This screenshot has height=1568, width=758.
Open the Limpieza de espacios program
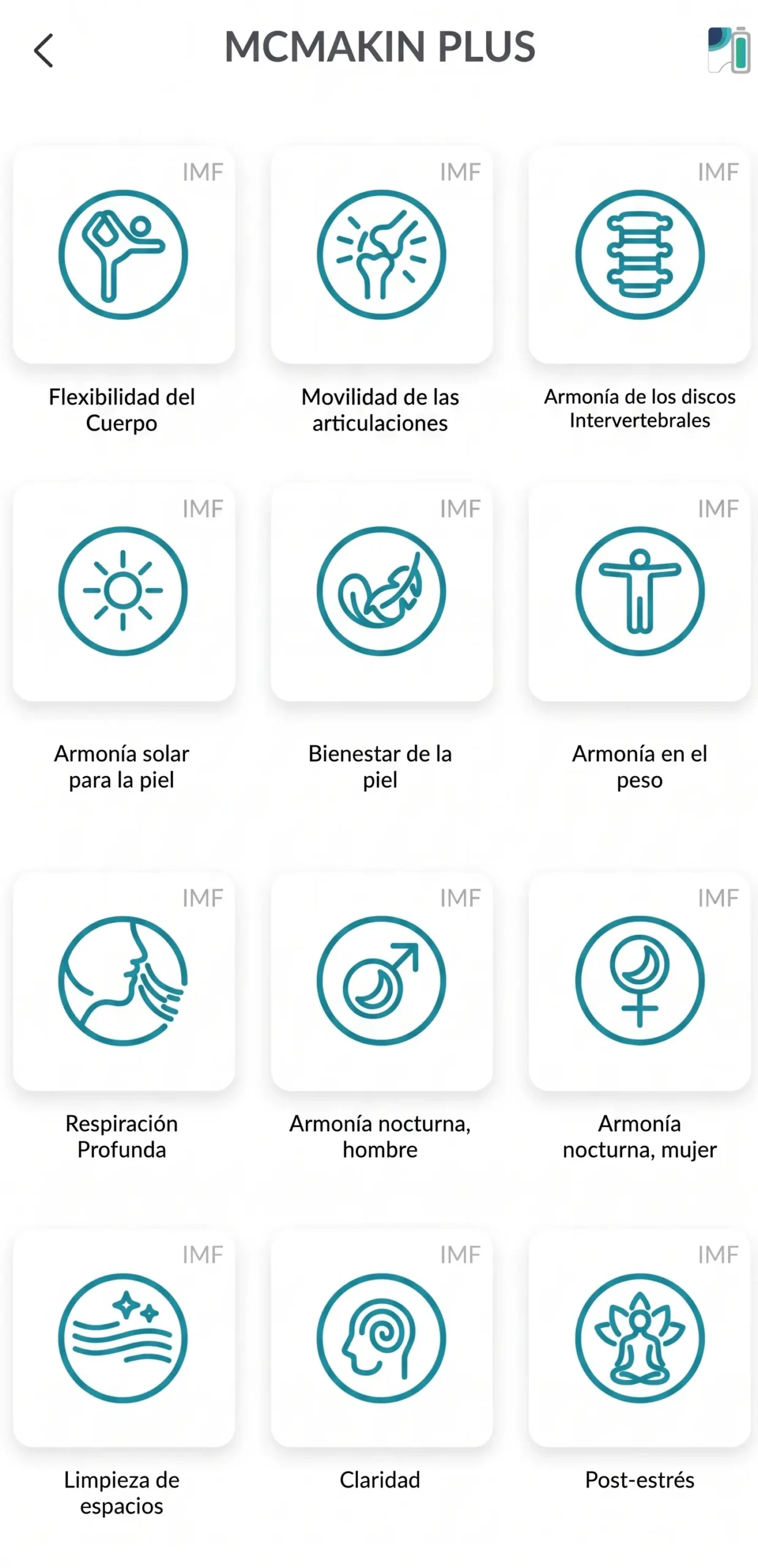(124, 1338)
